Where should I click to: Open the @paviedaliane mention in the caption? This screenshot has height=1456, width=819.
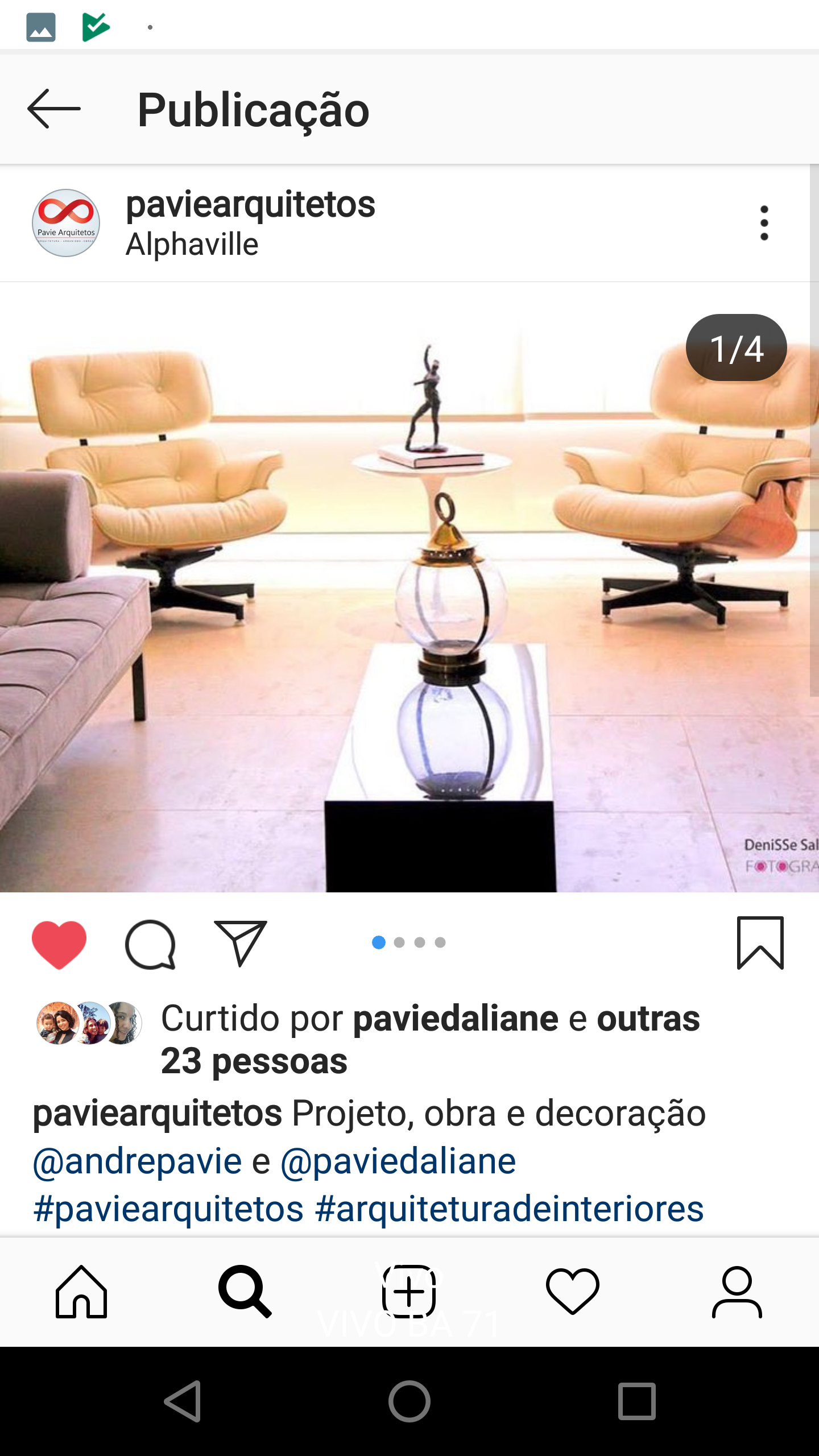click(398, 1161)
